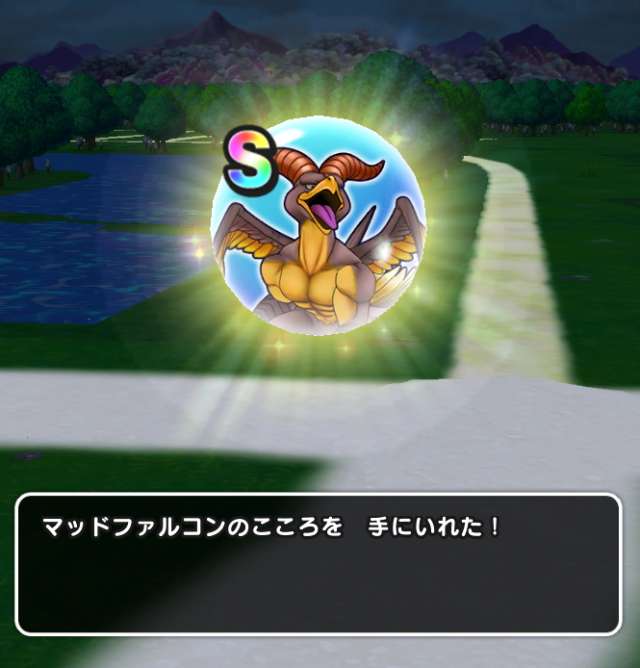Tap the message box to continue

point(319,563)
